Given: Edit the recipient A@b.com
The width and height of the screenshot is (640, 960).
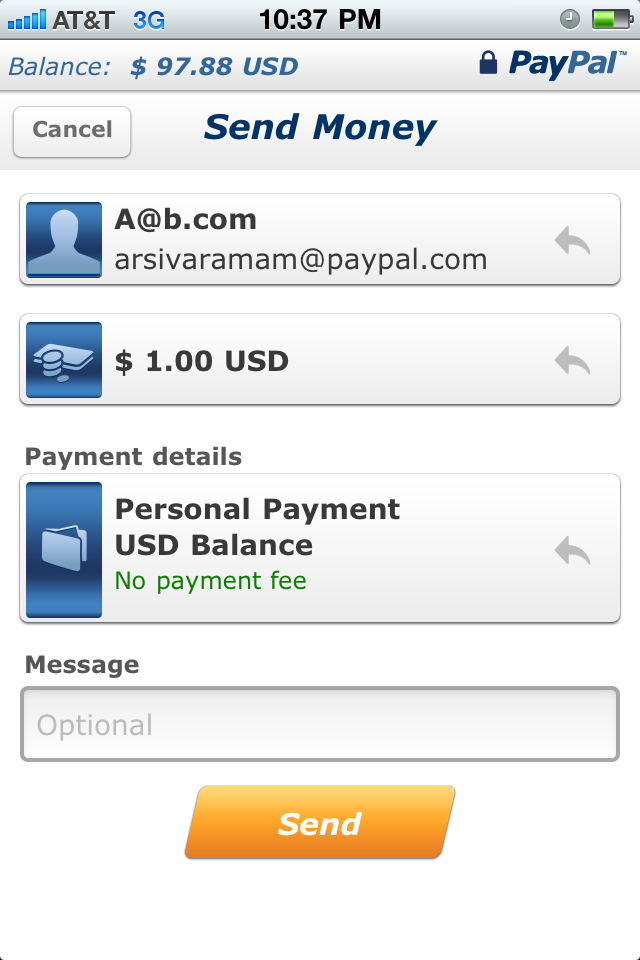Looking at the screenshot, I should coord(320,240).
